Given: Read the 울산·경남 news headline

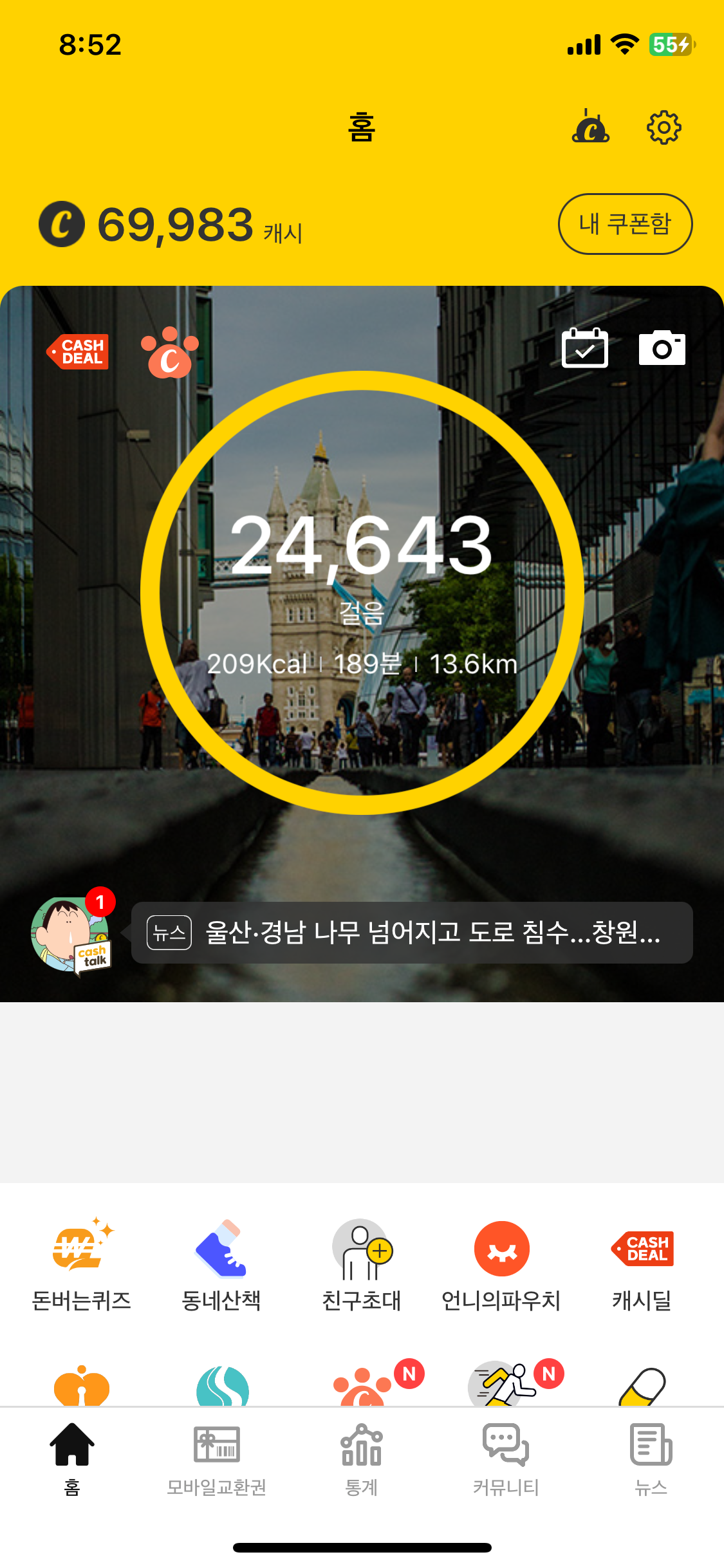Looking at the screenshot, I should [412, 933].
